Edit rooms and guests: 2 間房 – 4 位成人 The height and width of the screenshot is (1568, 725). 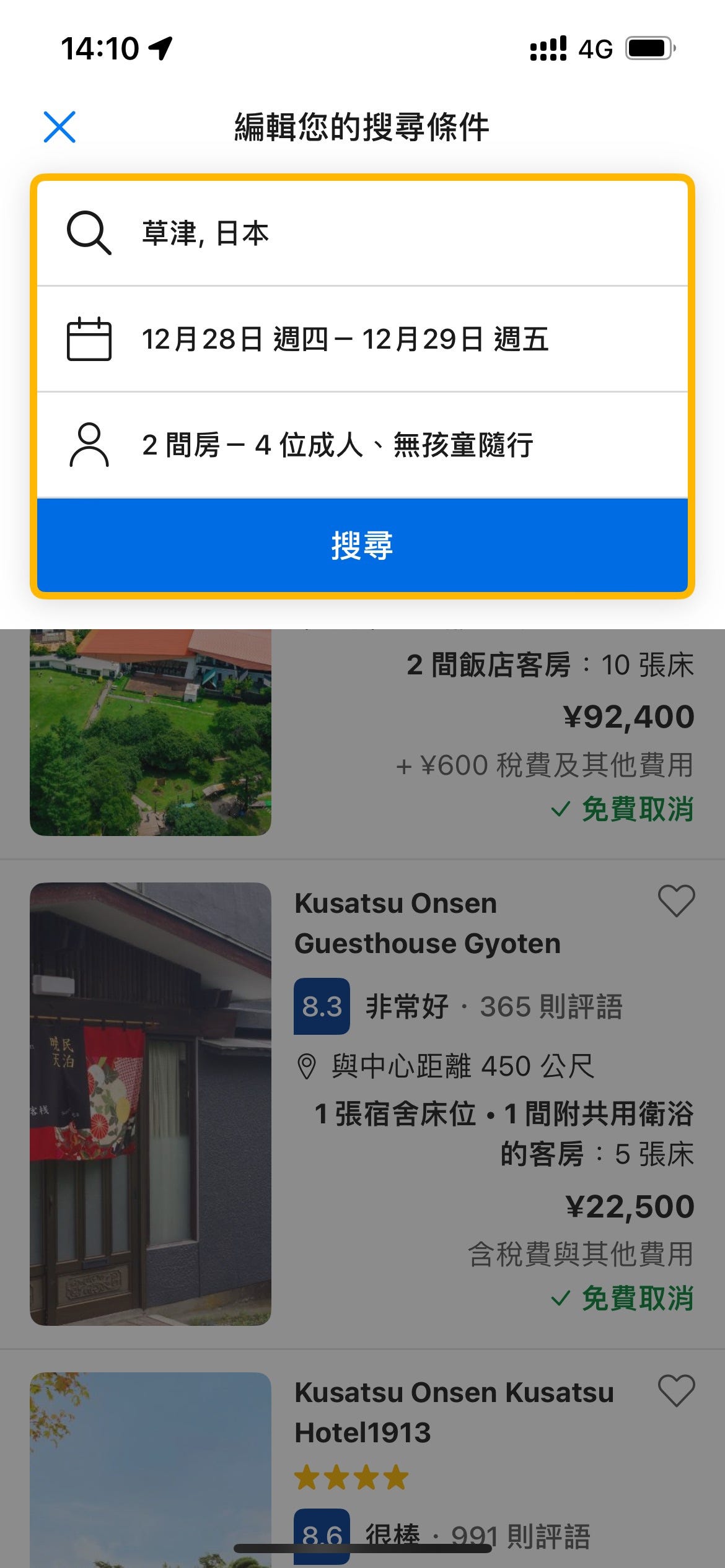pyautogui.click(x=362, y=445)
